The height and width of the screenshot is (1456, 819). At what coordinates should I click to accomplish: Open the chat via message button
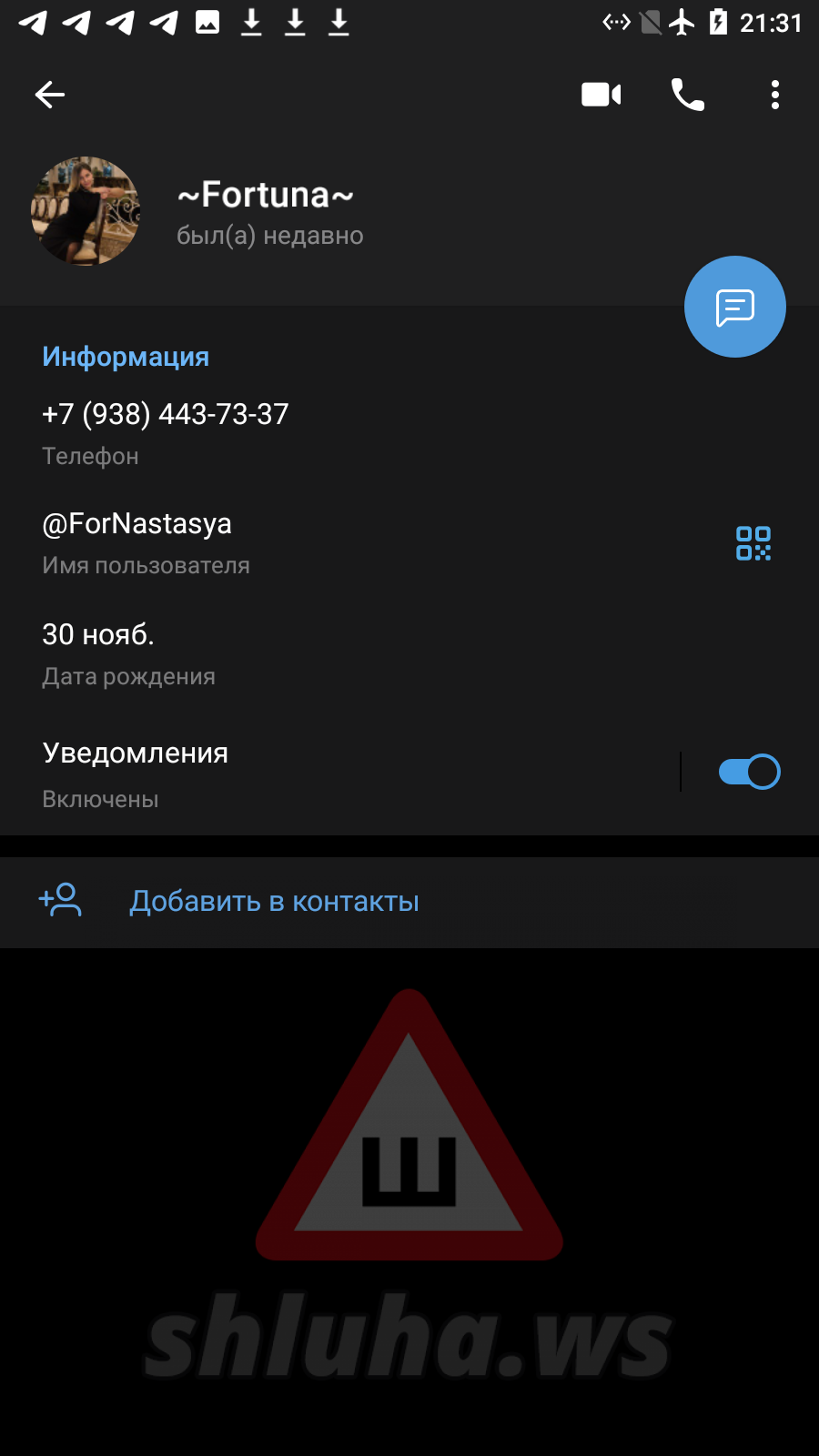coord(734,308)
